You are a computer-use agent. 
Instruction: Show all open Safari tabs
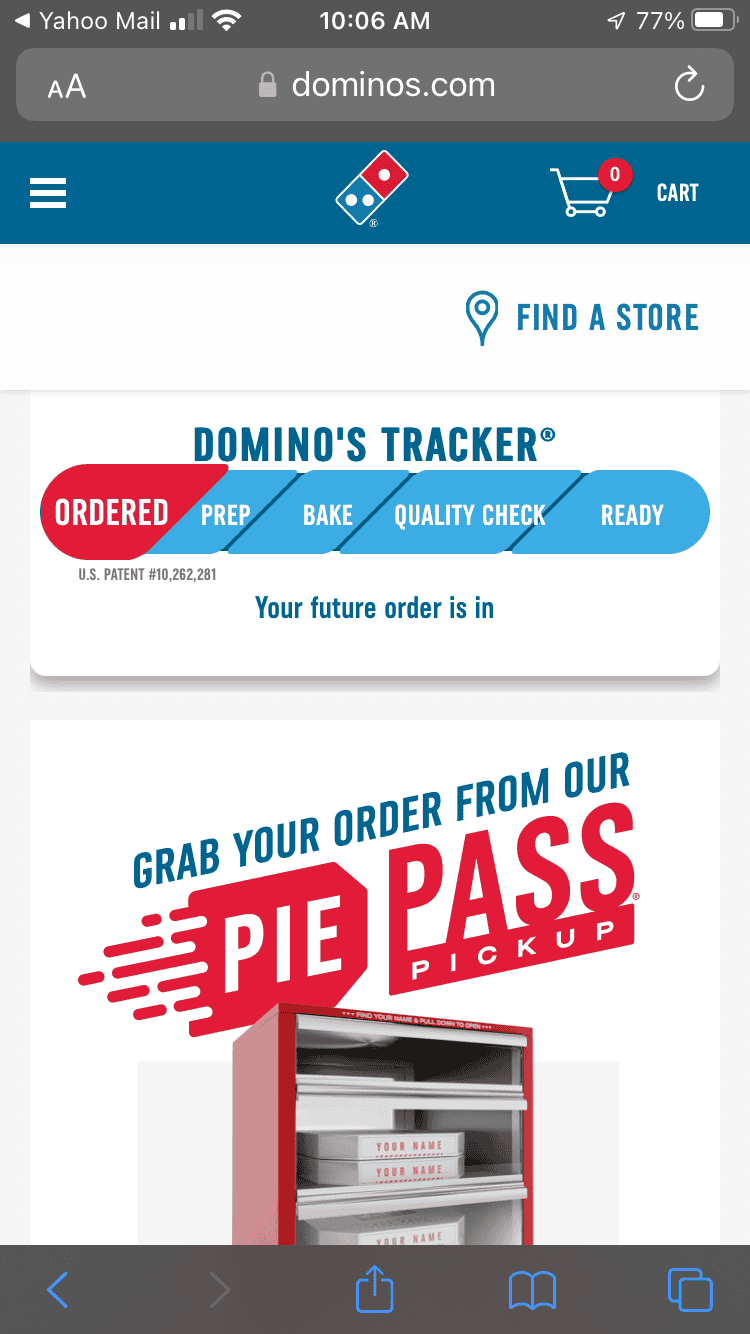(689, 1290)
